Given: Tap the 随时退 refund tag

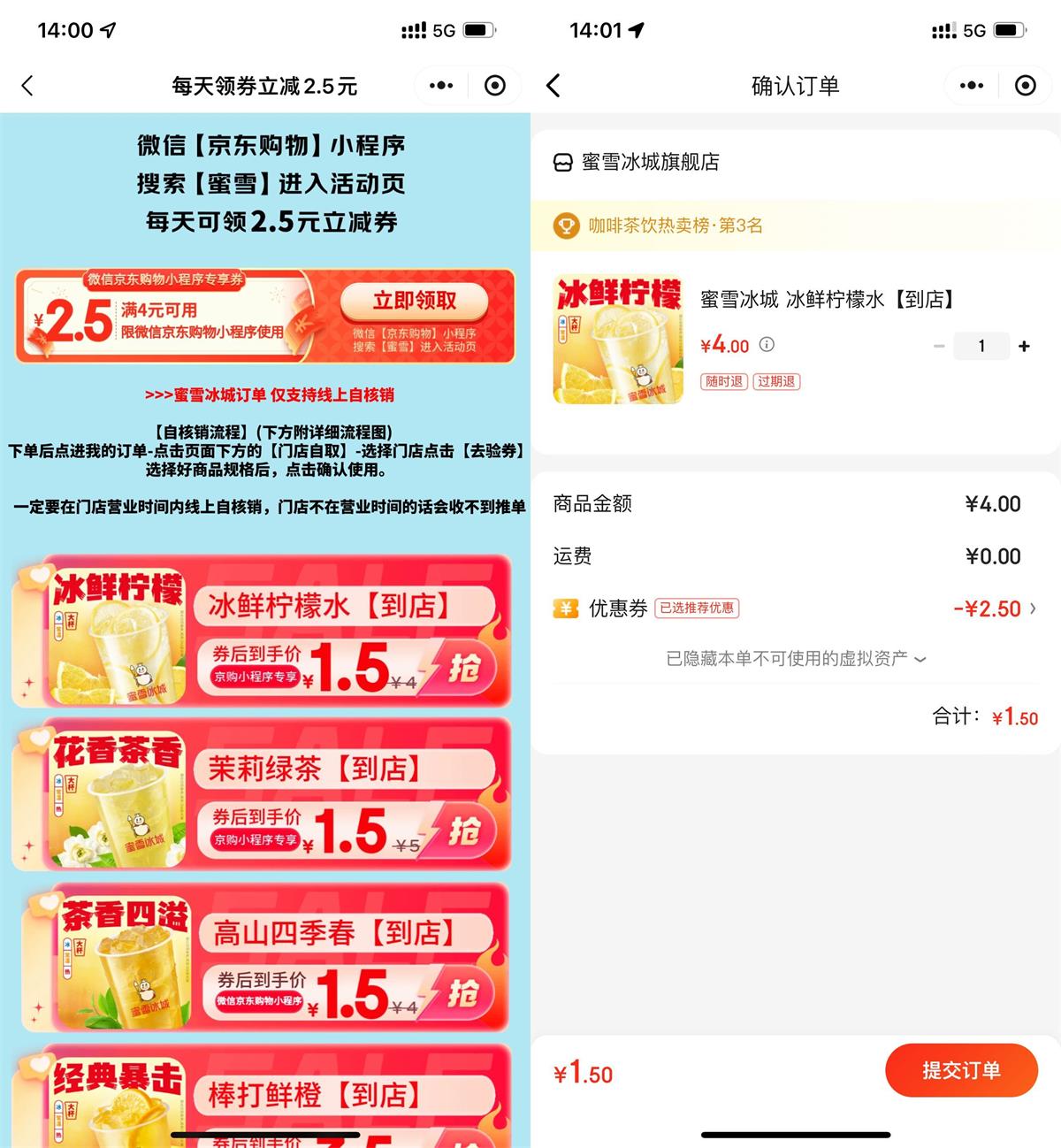Looking at the screenshot, I should click(723, 381).
